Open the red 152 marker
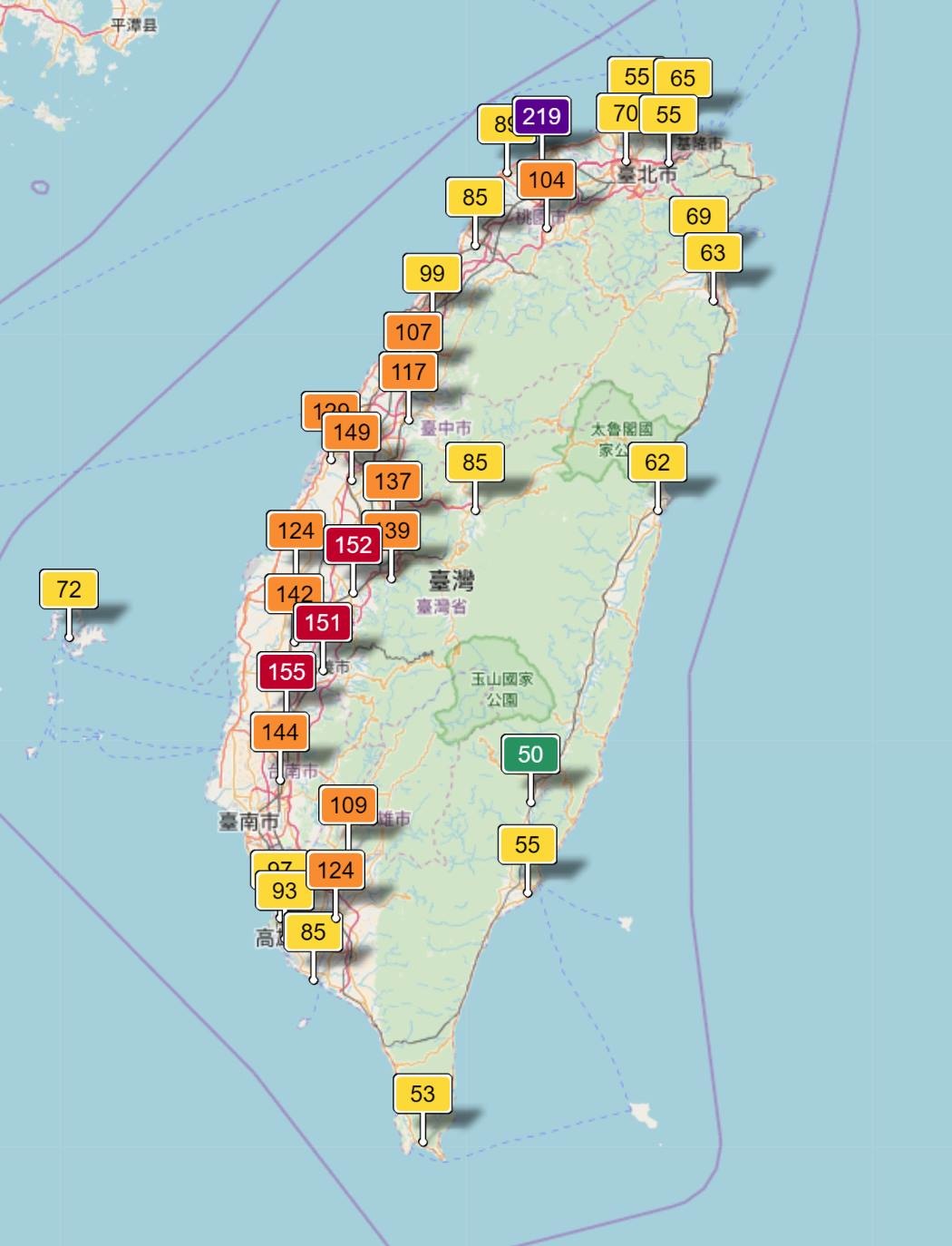The height and width of the screenshot is (1246, 952). point(353,544)
